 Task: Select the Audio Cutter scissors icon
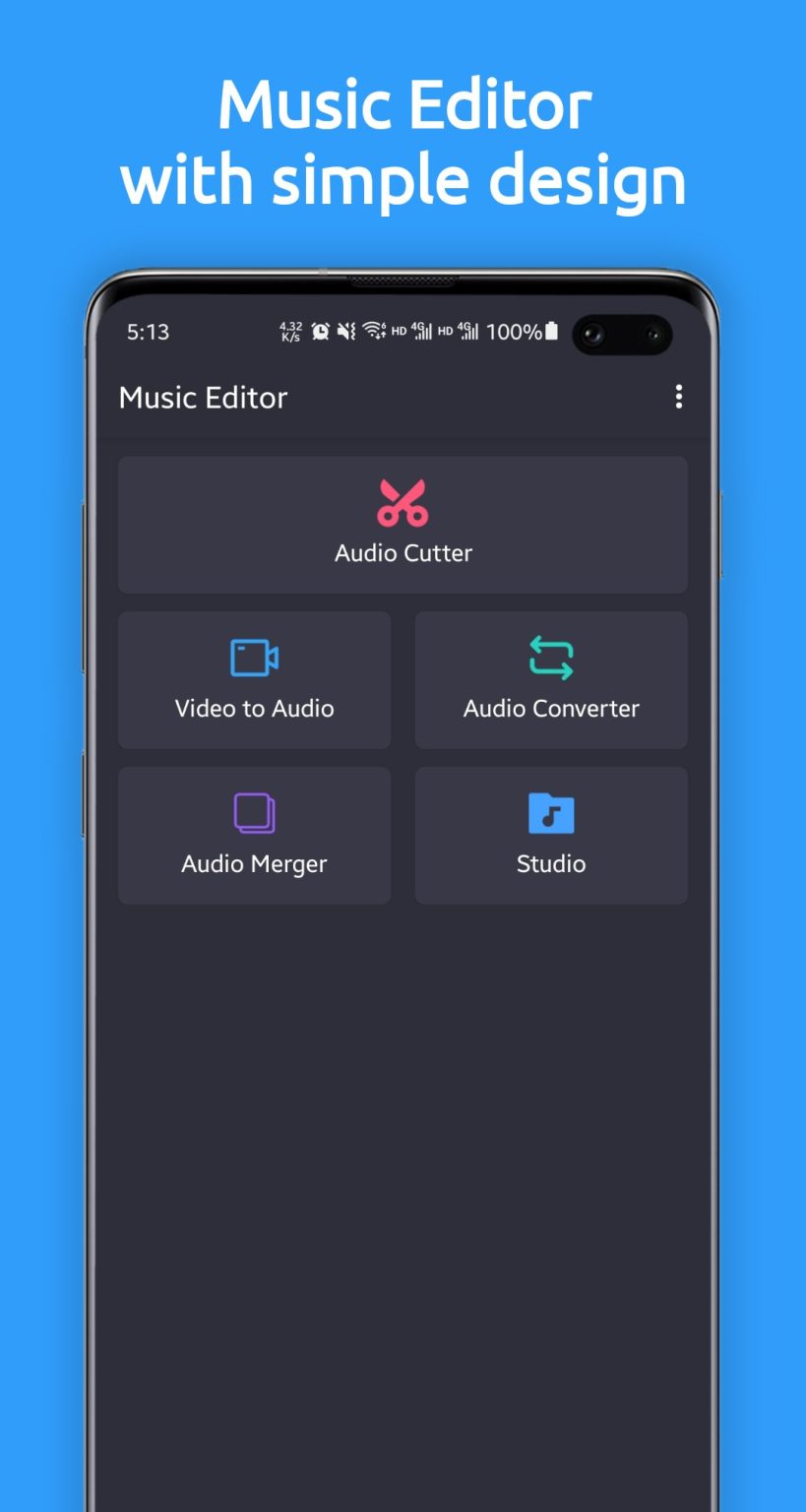point(403,502)
